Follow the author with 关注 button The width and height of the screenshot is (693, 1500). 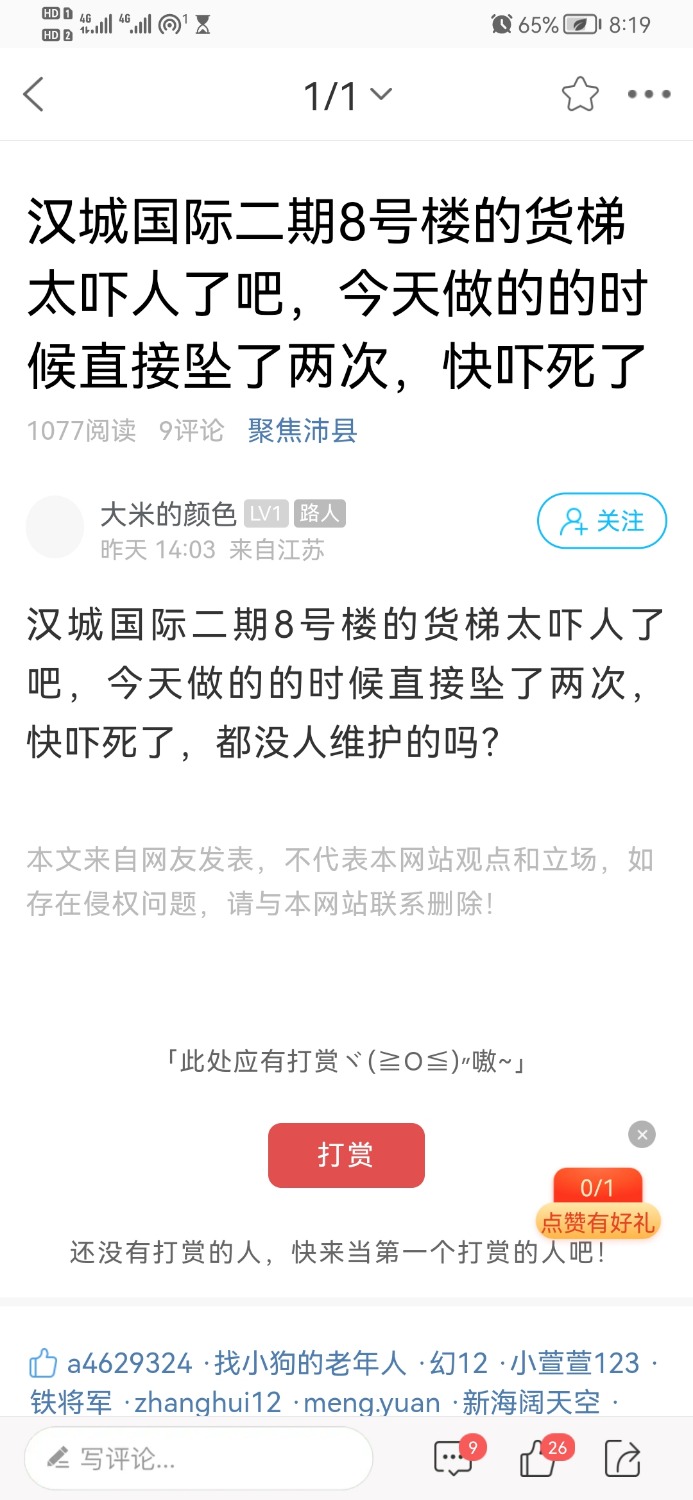tap(602, 521)
